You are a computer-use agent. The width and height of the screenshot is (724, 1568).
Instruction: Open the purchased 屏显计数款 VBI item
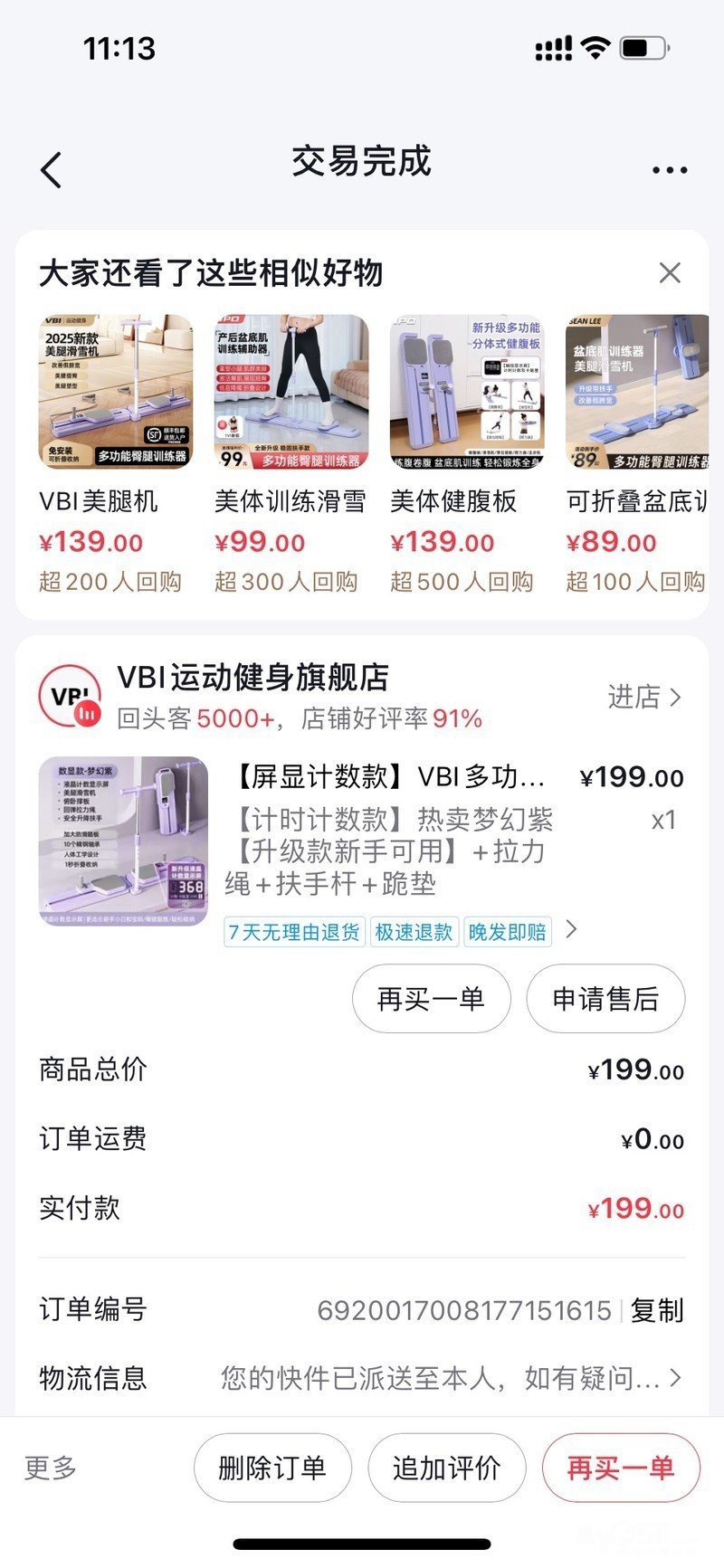pyautogui.click(x=123, y=841)
